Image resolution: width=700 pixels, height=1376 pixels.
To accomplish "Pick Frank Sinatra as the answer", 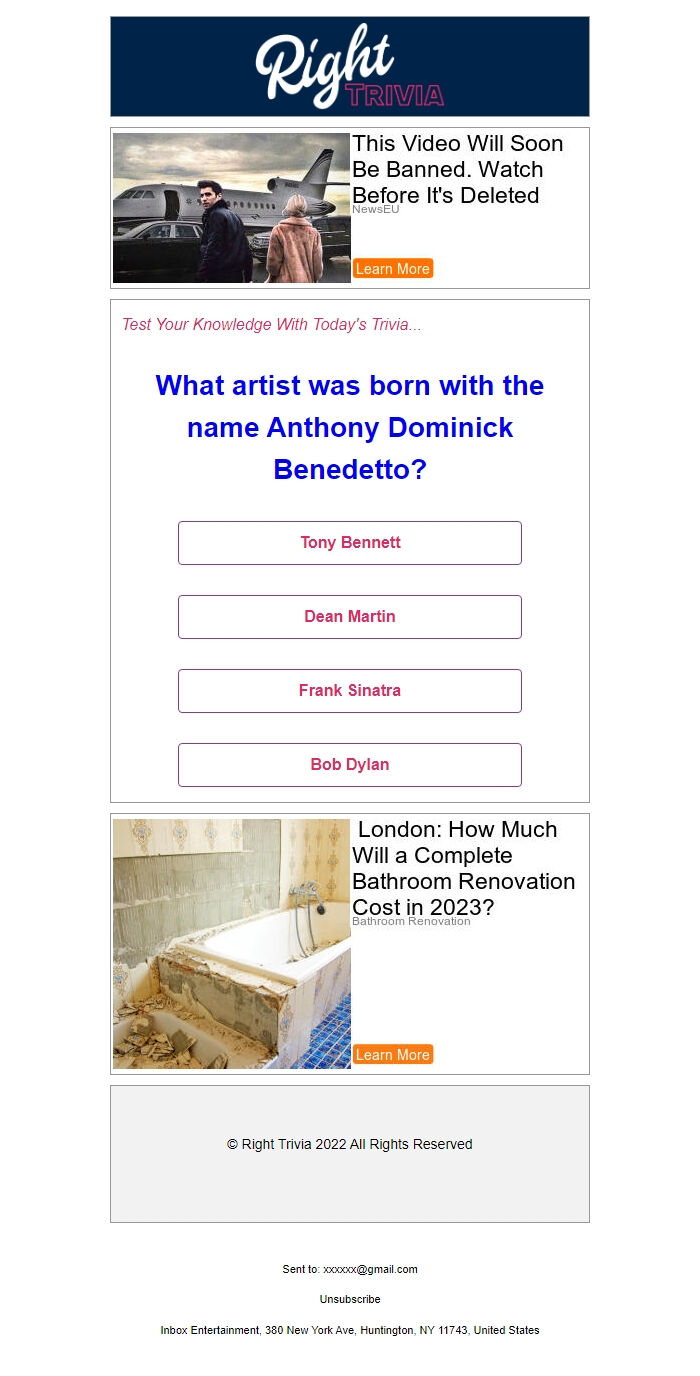I will tap(350, 691).
